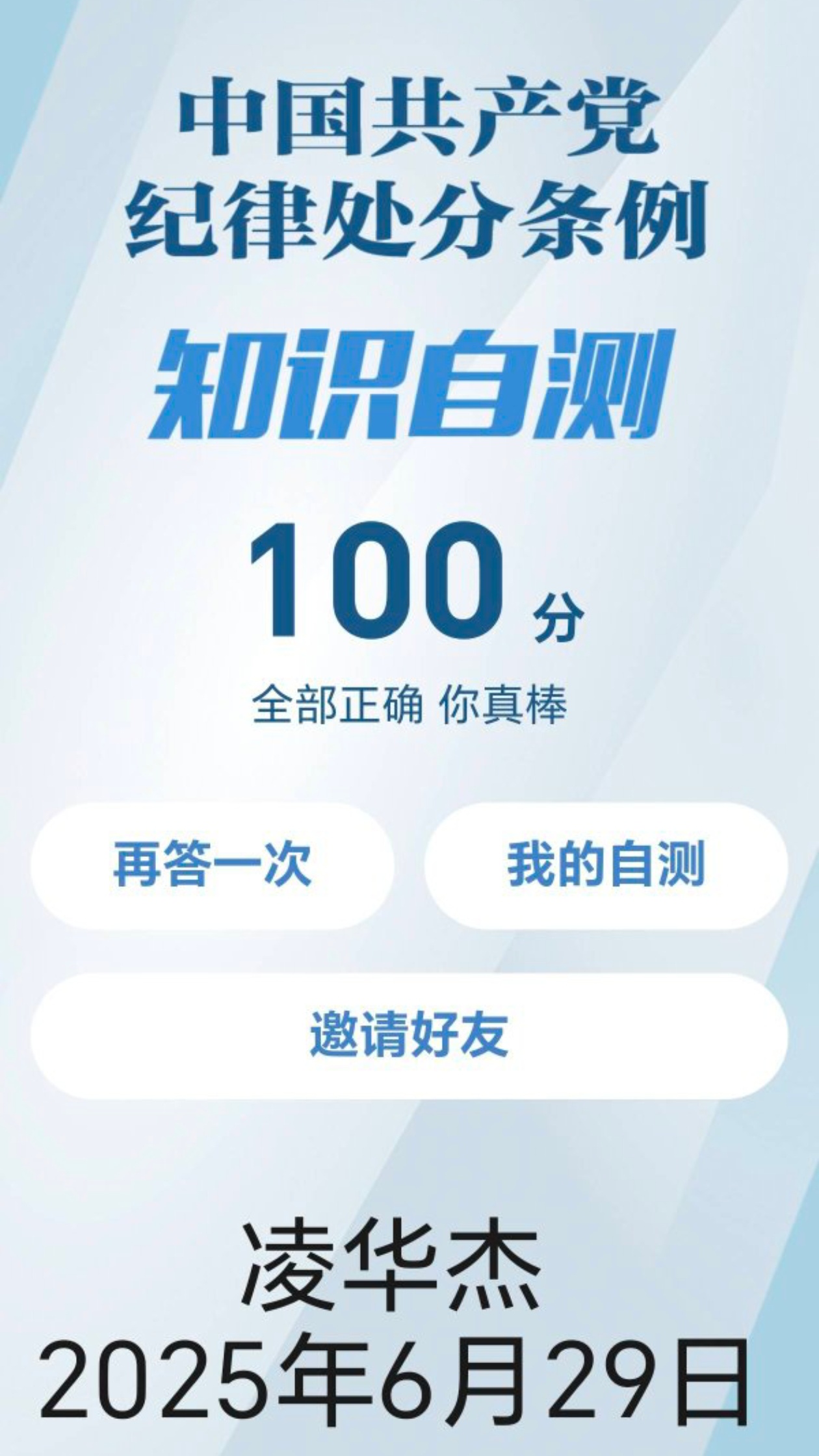Viewport: 819px width, 1456px height.
Task: Open 我的自测 records
Action: click(606, 865)
